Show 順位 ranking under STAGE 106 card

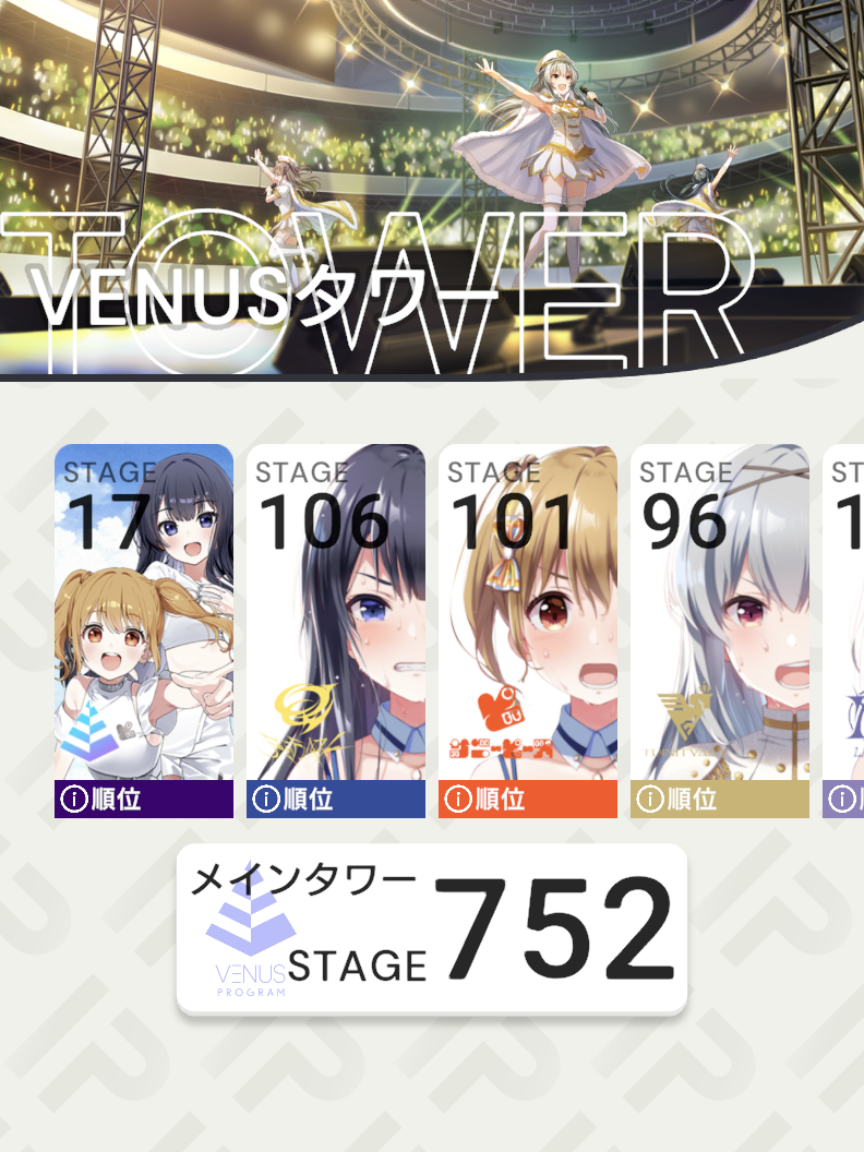coord(336,800)
